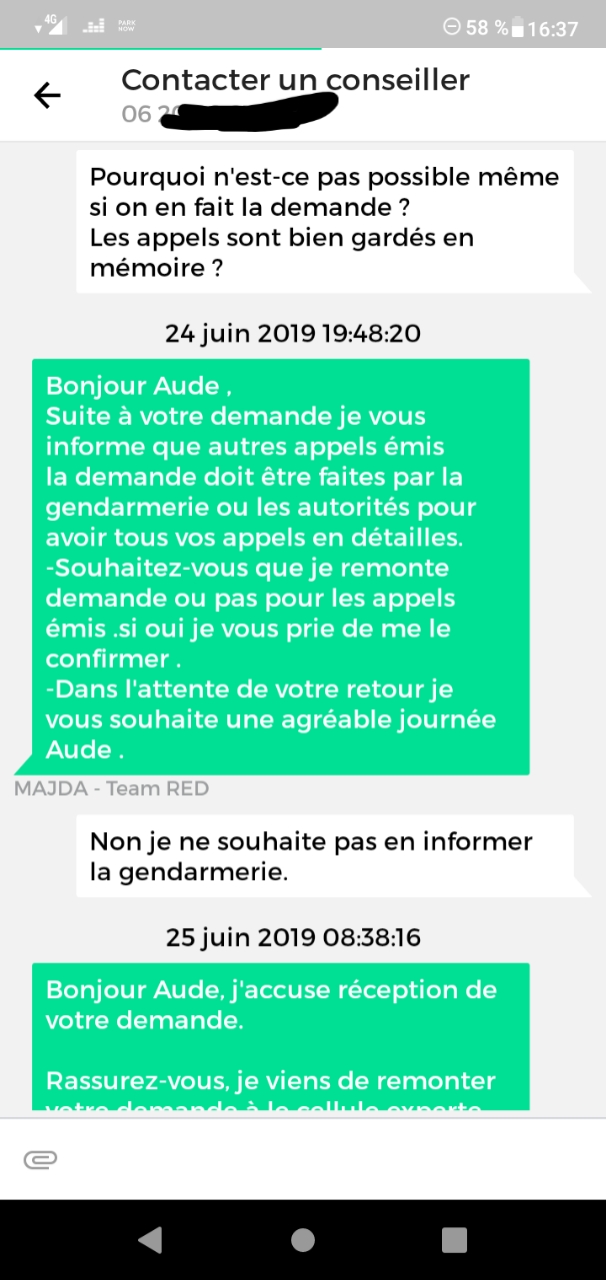Viewport: 606px width, 1280px height.
Task: Attach a file with the paperclip icon
Action: [x=40, y=1159]
